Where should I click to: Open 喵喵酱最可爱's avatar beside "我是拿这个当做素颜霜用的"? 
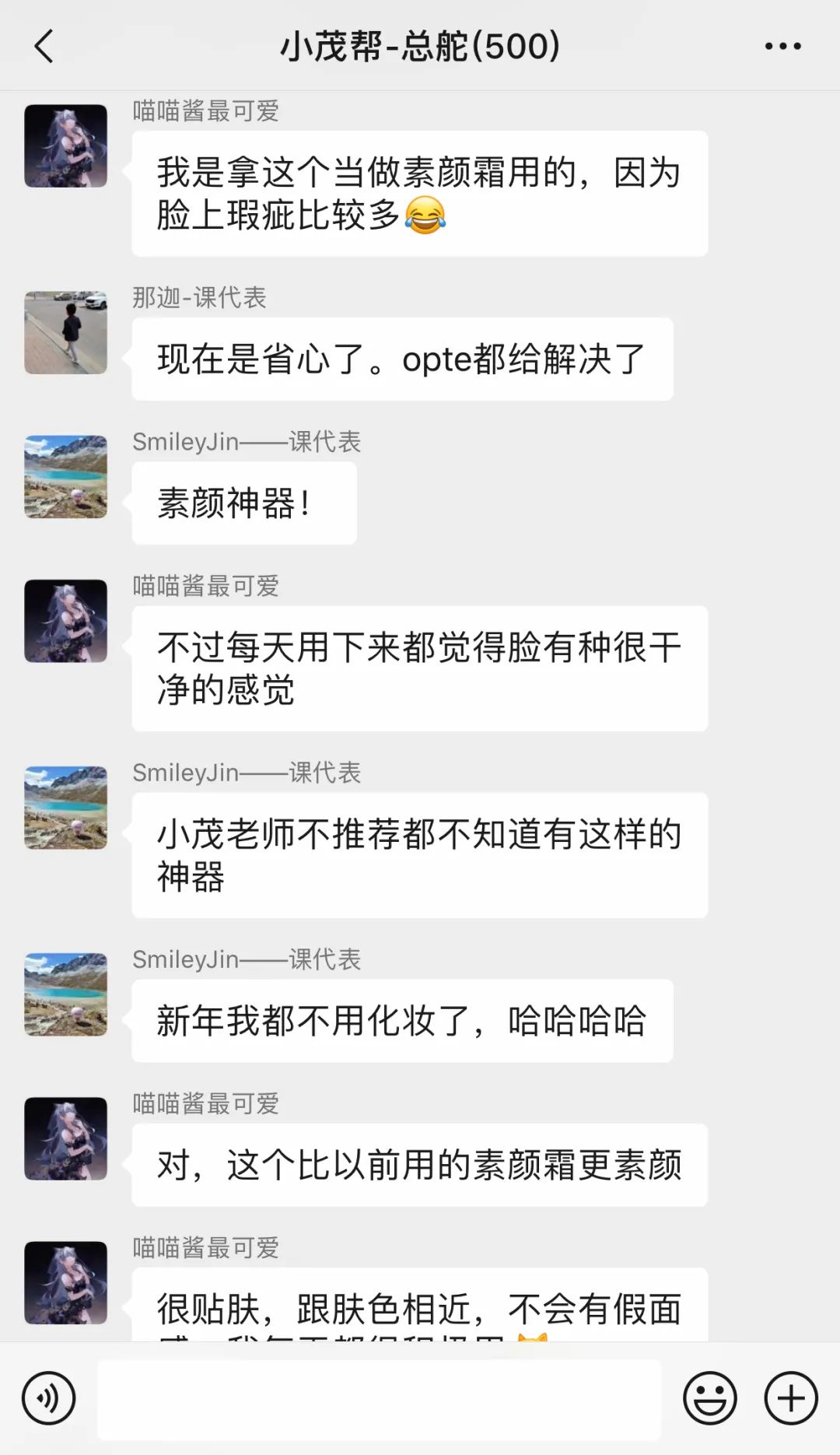tap(66, 146)
